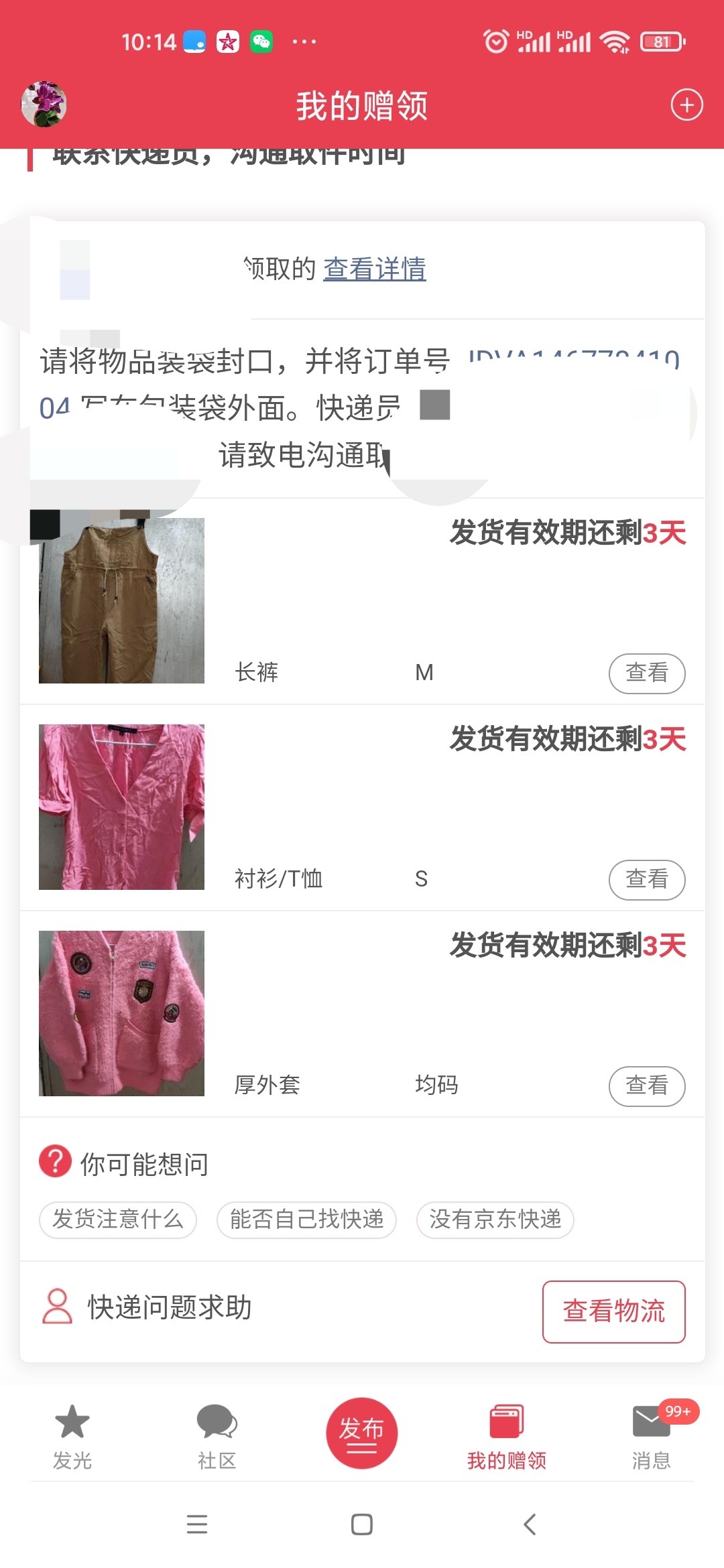Tap 查看 for the 长裤 item

646,673
